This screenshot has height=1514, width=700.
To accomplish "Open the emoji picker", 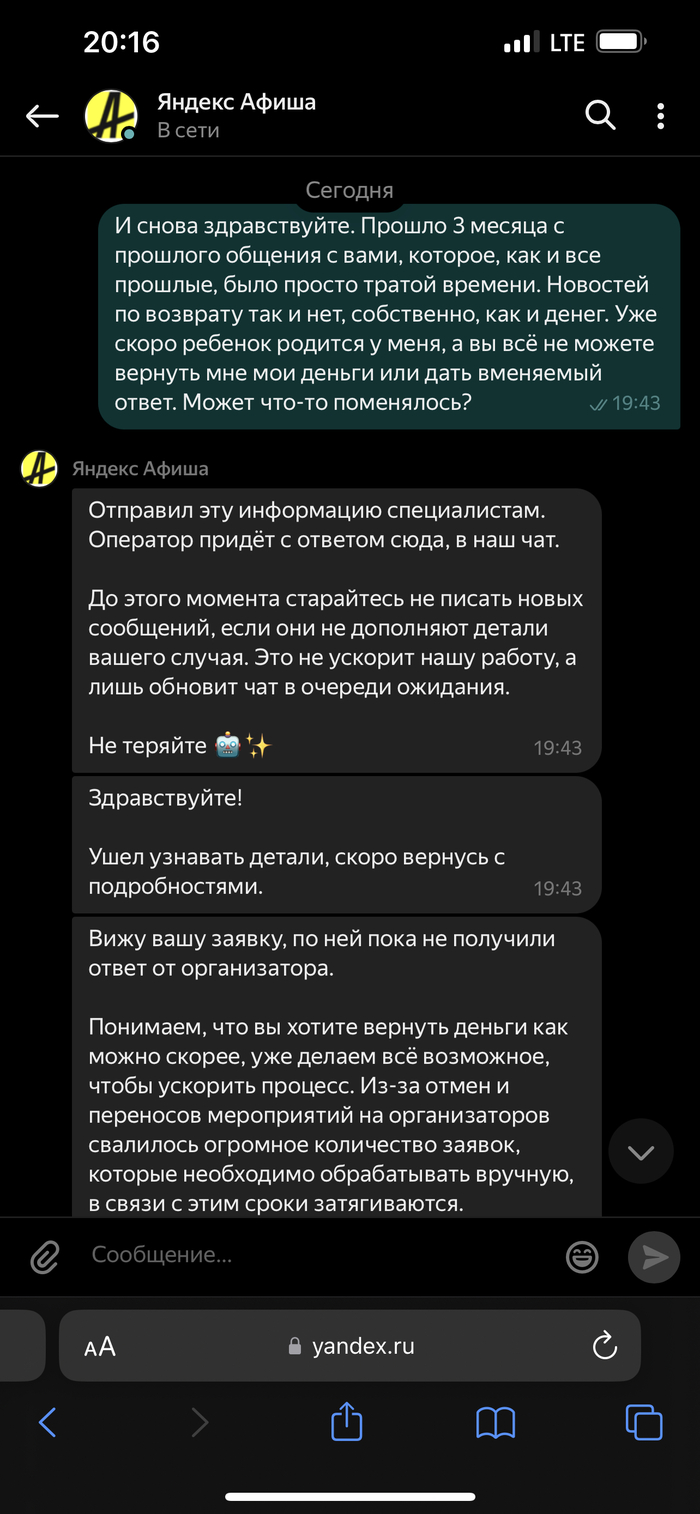I will point(582,1257).
